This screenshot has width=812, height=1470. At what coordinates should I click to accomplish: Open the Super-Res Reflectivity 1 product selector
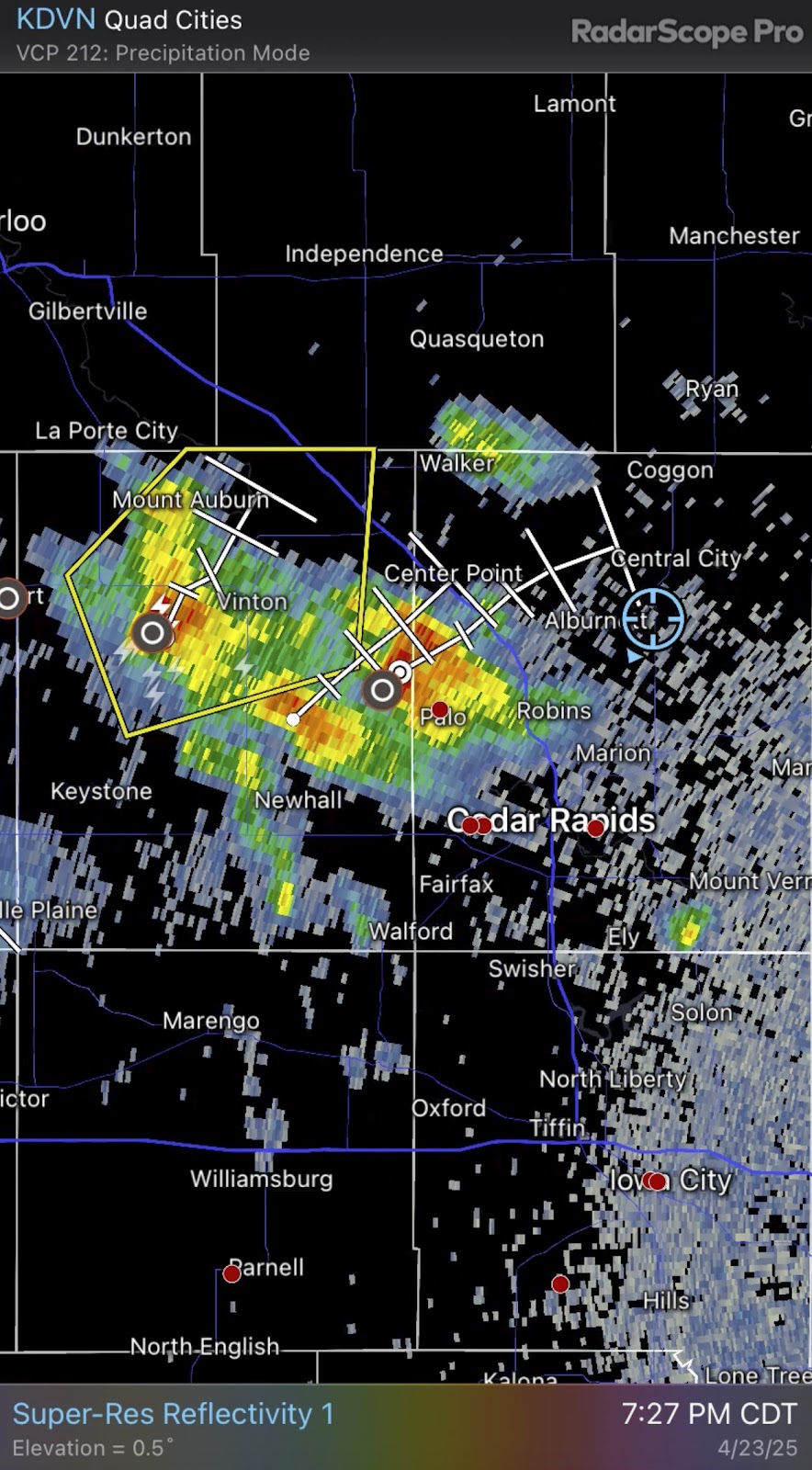click(174, 1413)
